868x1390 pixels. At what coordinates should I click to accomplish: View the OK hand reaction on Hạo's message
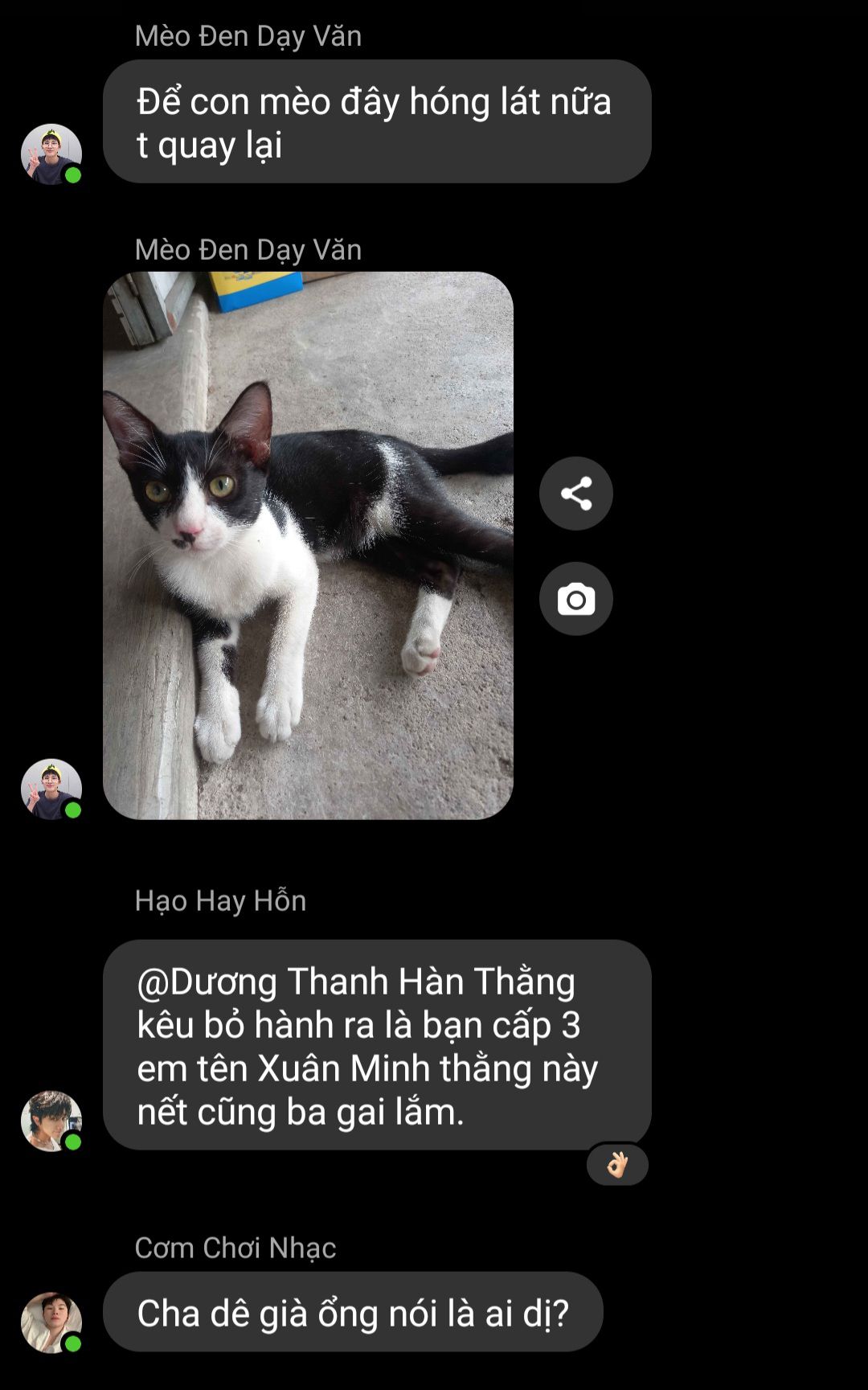point(616,1164)
